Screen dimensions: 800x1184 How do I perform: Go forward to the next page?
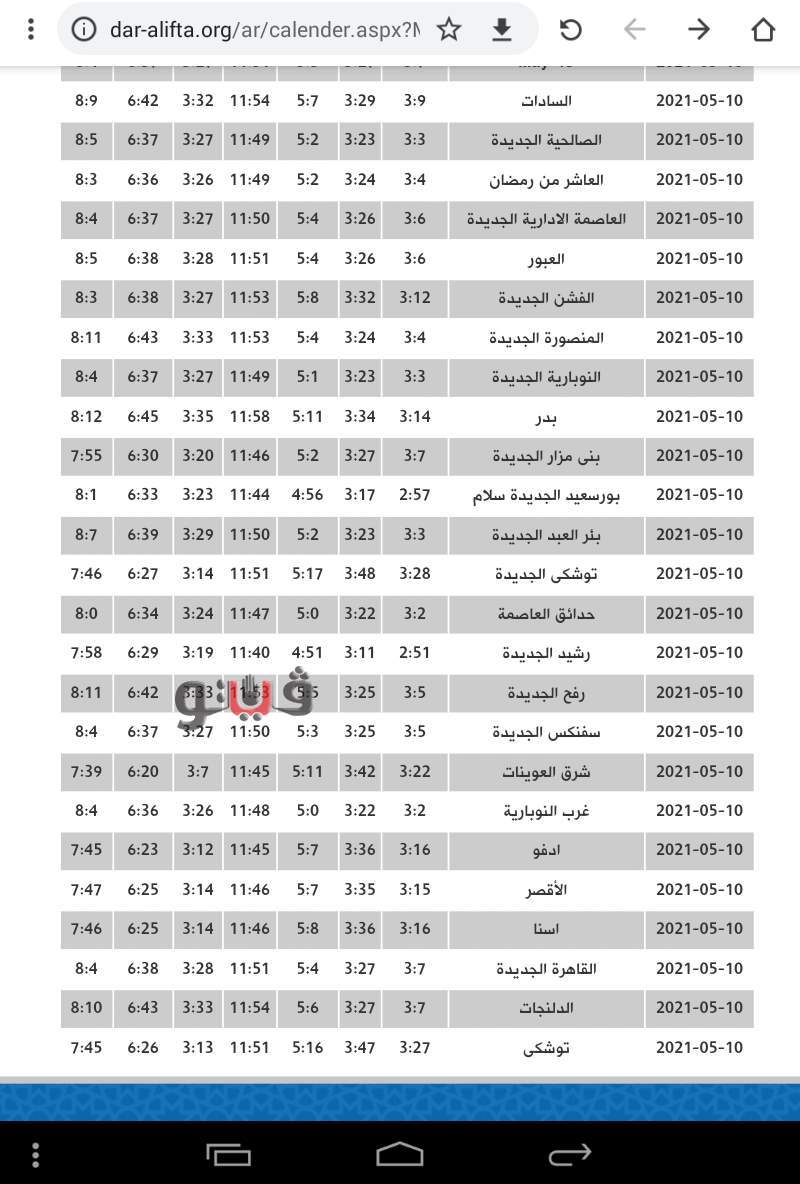(699, 30)
